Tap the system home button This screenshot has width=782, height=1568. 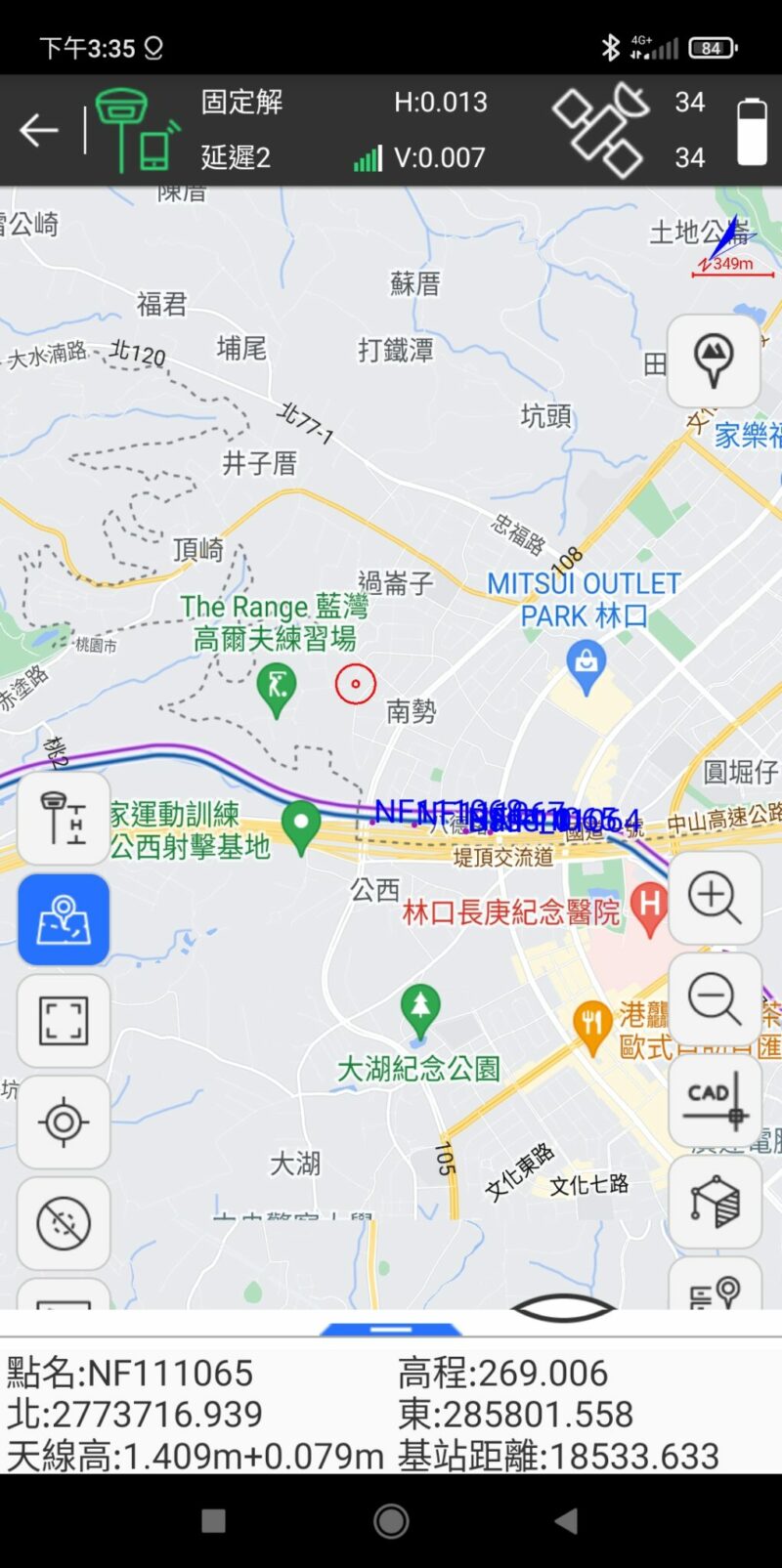pyautogui.click(x=391, y=1520)
